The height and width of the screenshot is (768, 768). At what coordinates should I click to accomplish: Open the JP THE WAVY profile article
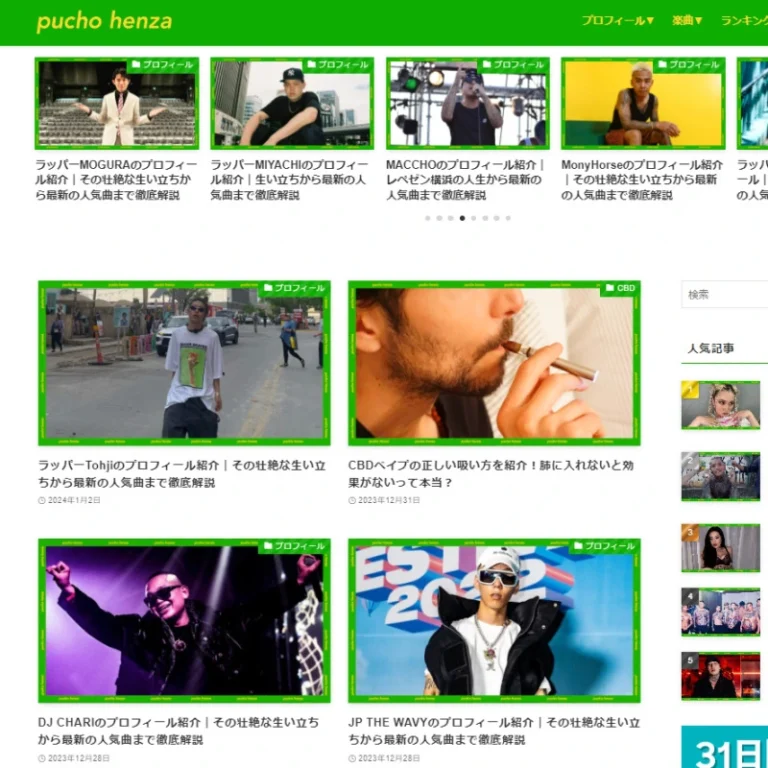[x=494, y=621]
